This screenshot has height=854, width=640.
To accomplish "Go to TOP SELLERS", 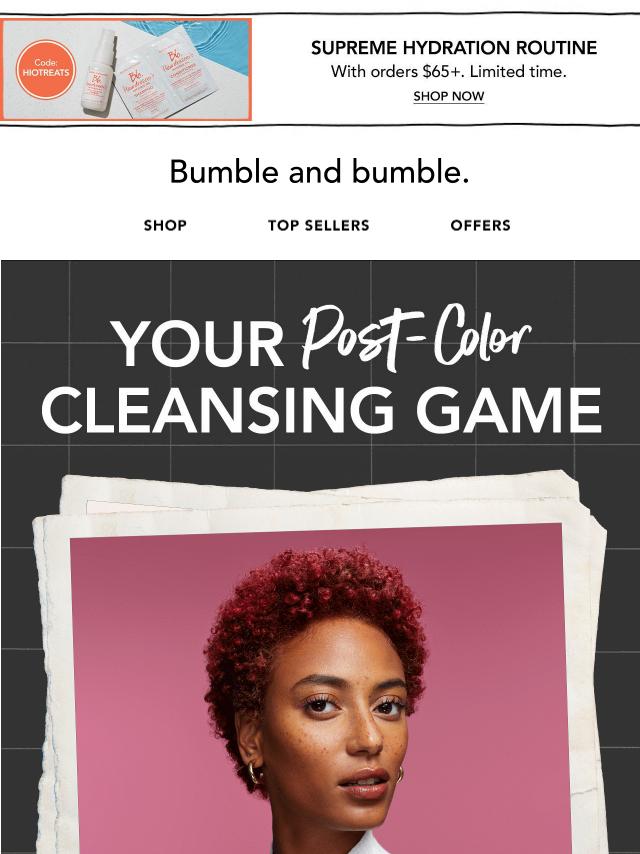I will tap(318, 225).
